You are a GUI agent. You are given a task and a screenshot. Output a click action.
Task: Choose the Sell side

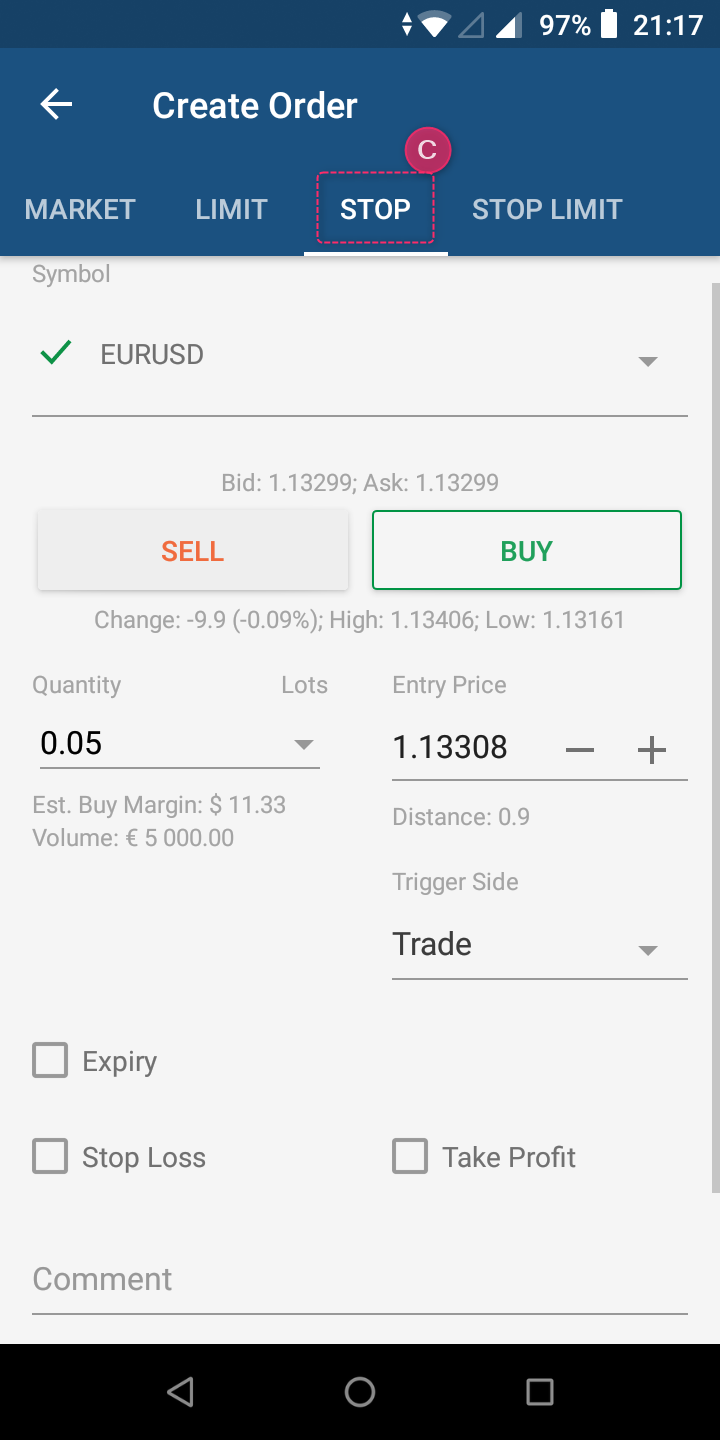(193, 551)
